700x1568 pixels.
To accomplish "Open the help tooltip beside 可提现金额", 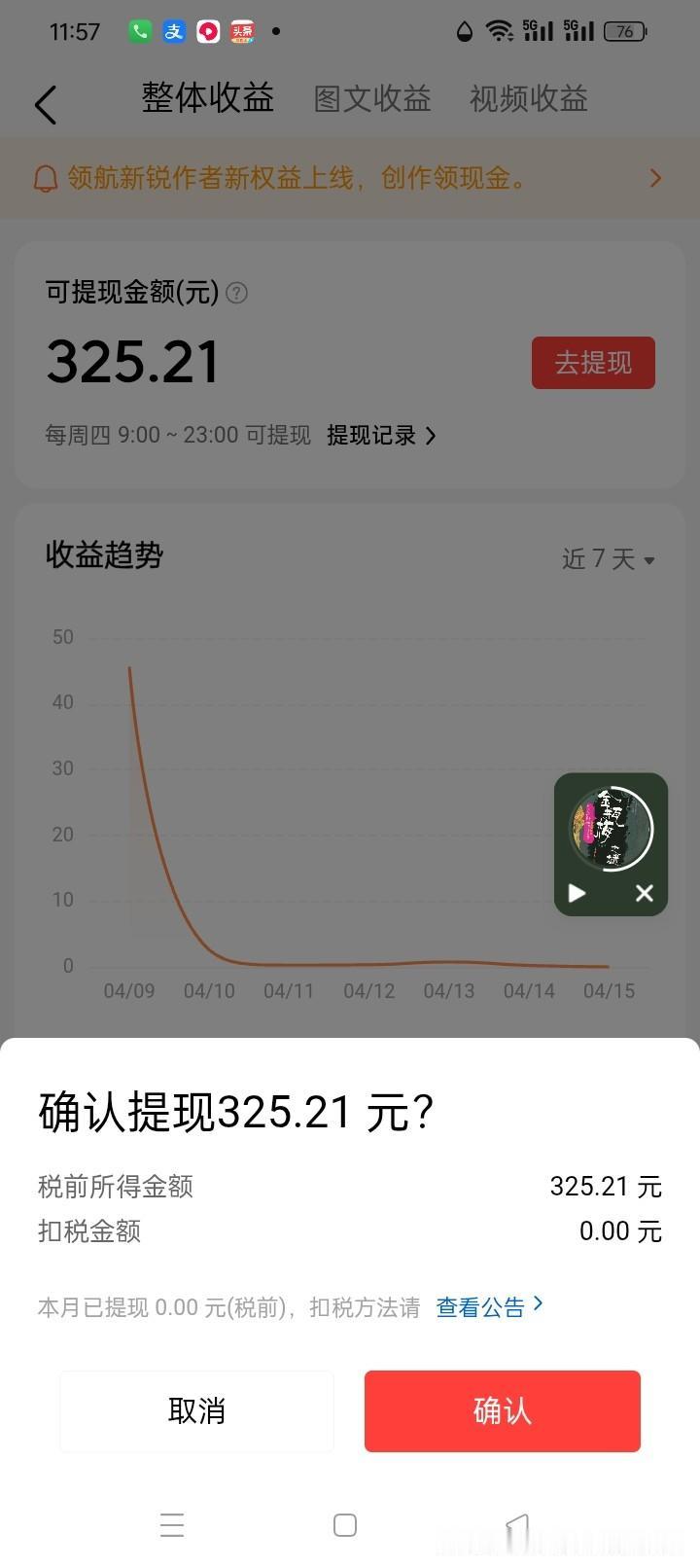I will (x=235, y=292).
